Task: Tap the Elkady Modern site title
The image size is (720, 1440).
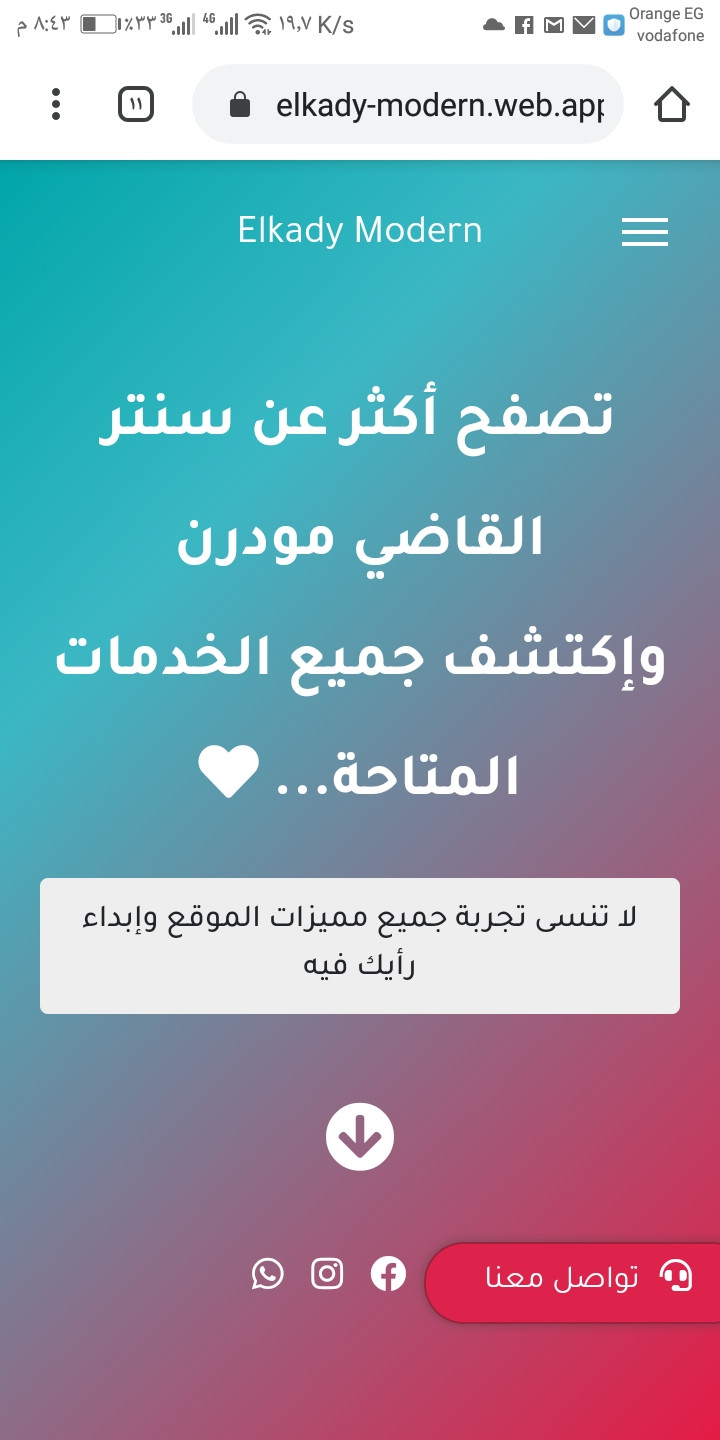Action: (360, 230)
